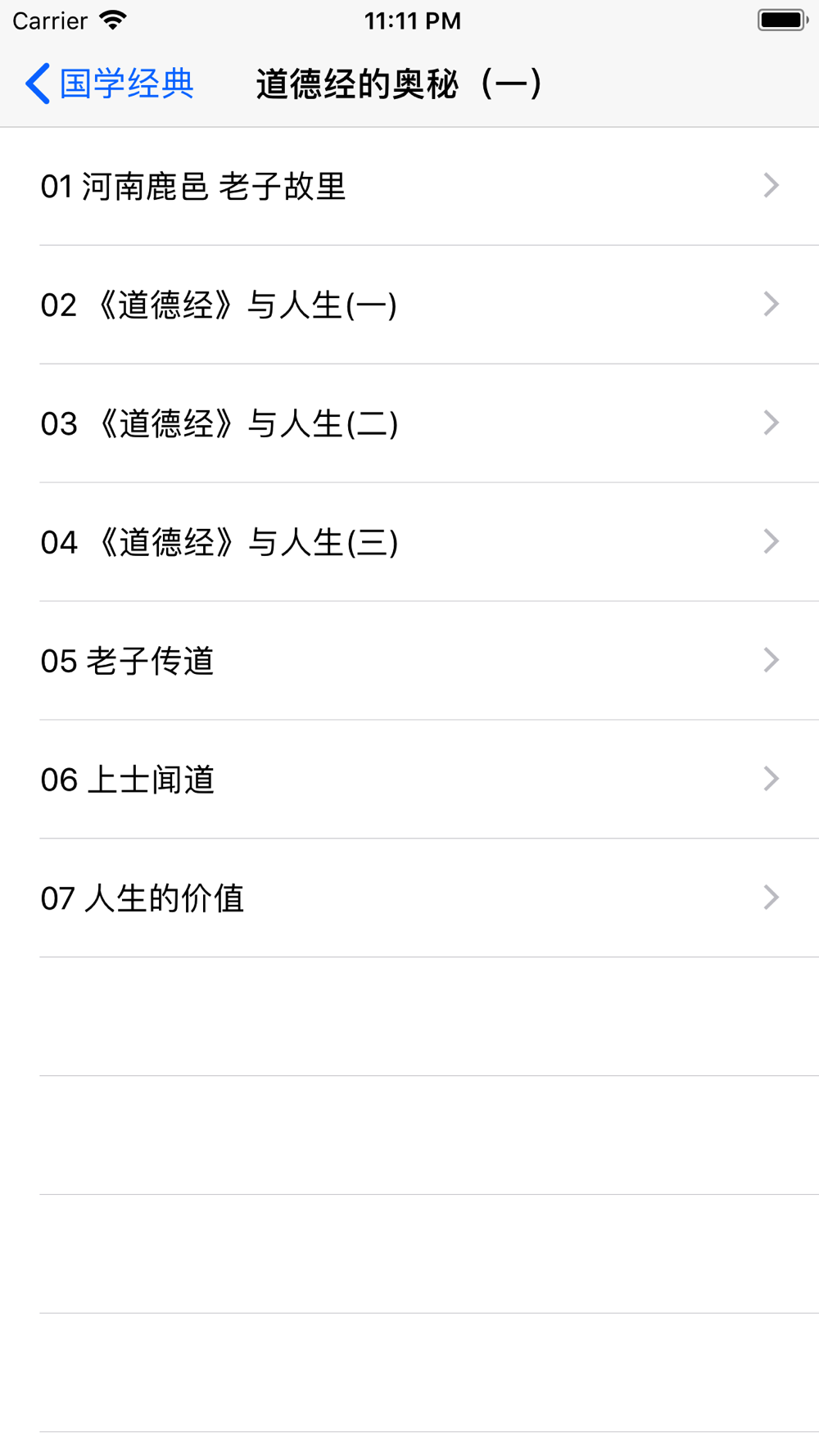The width and height of the screenshot is (819, 1456).
Task: Select 03《道德经》与人生(二)
Action: [x=409, y=423]
